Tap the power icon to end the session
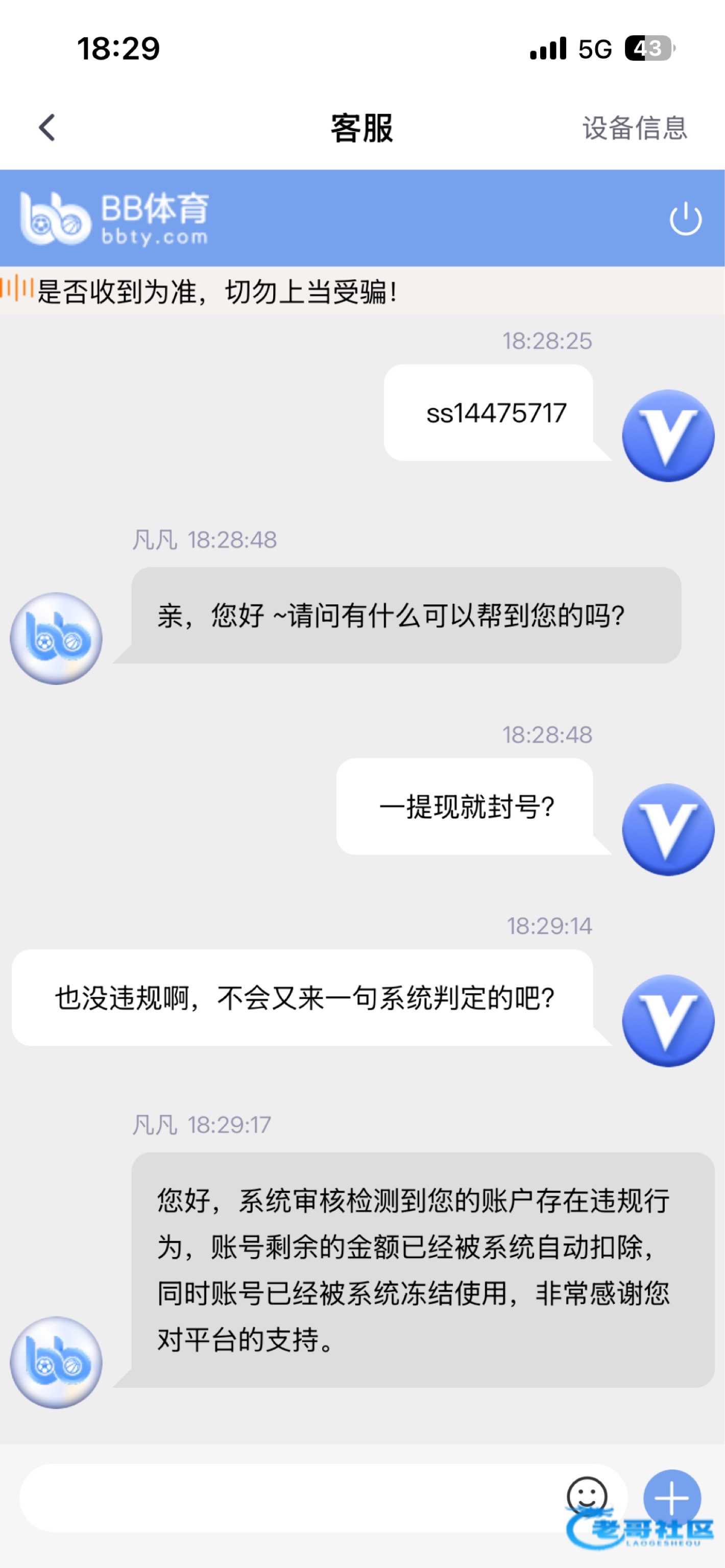The height and width of the screenshot is (1568, 725). coord(686,218)
